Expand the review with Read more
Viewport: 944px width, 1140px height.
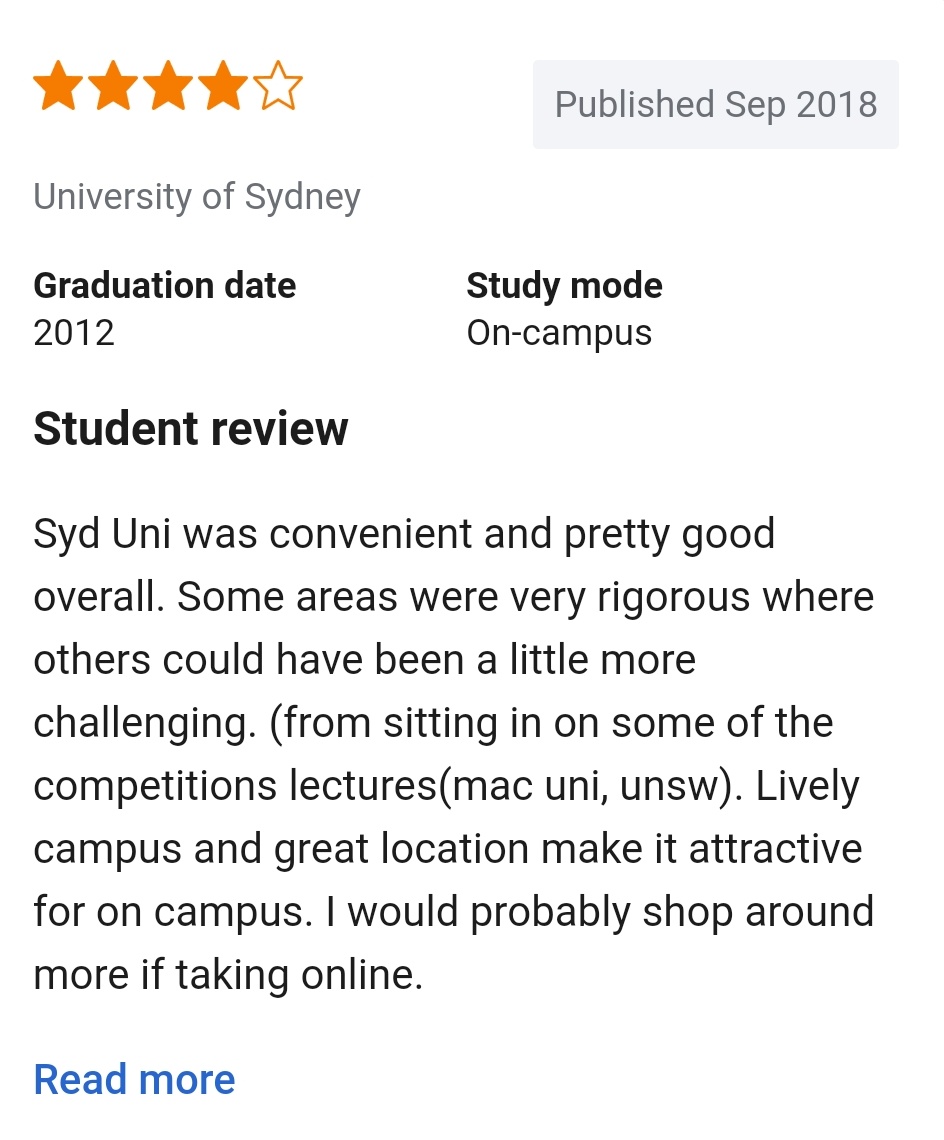(134, 1079)
